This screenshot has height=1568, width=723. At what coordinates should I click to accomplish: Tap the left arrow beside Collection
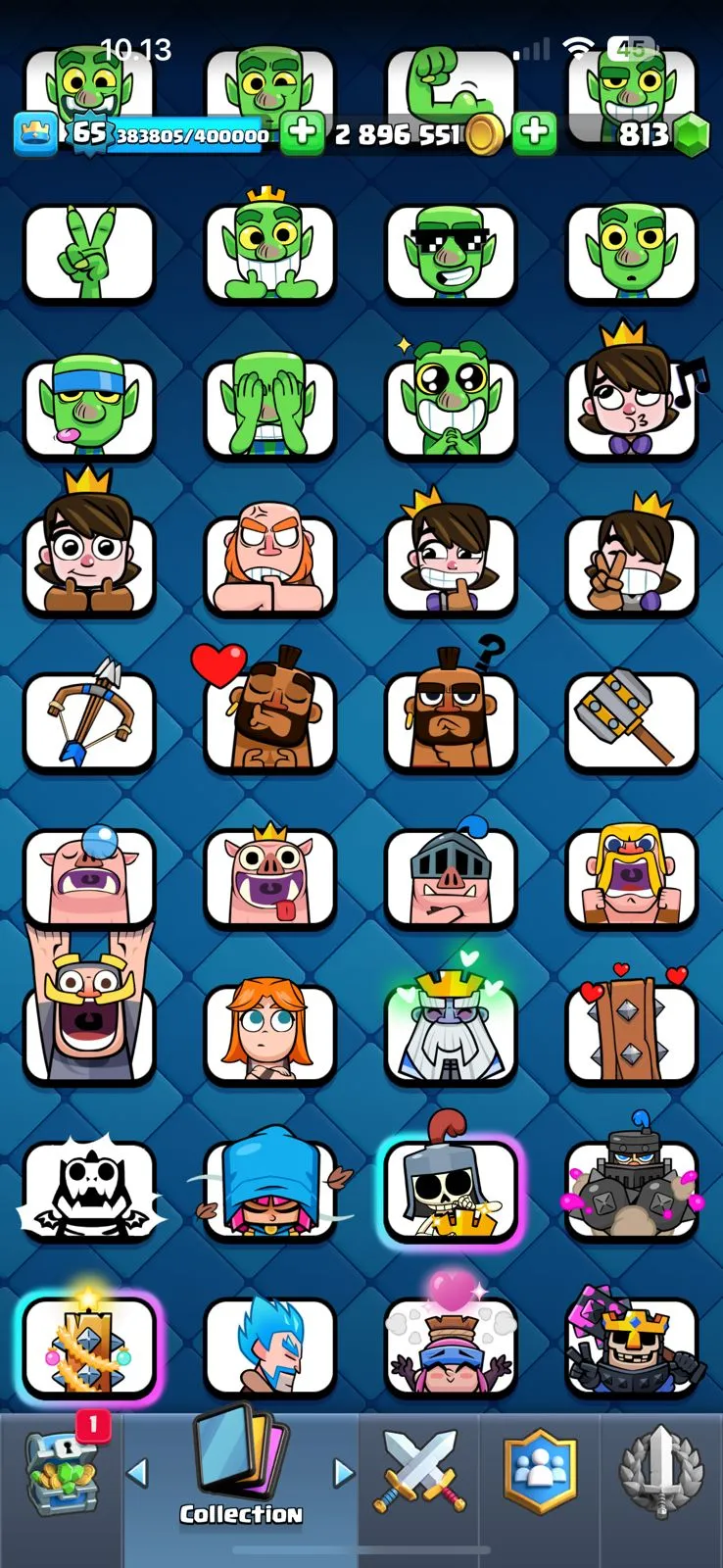click(137, 1472)
